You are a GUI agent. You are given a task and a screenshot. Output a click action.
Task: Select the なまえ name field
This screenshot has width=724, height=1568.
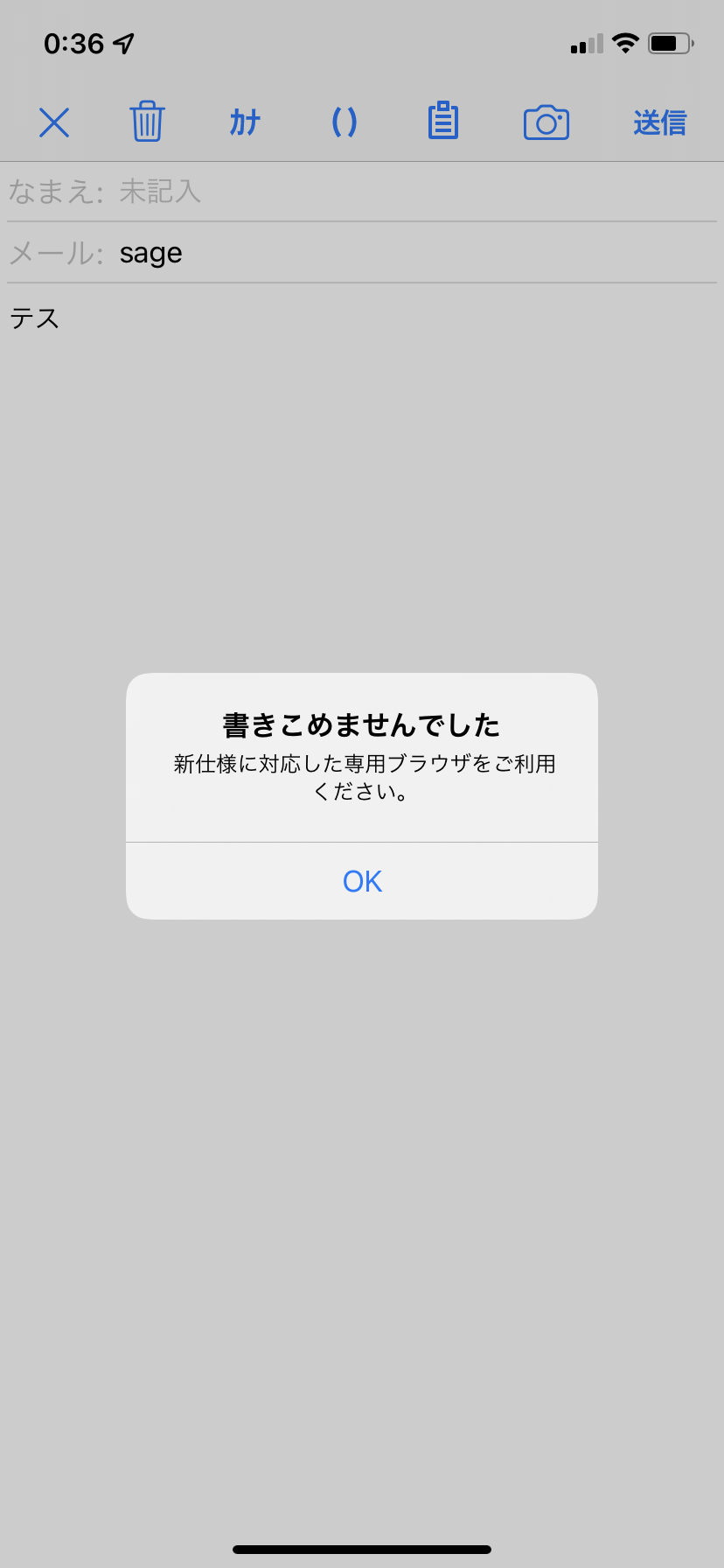tap(362, 191)
